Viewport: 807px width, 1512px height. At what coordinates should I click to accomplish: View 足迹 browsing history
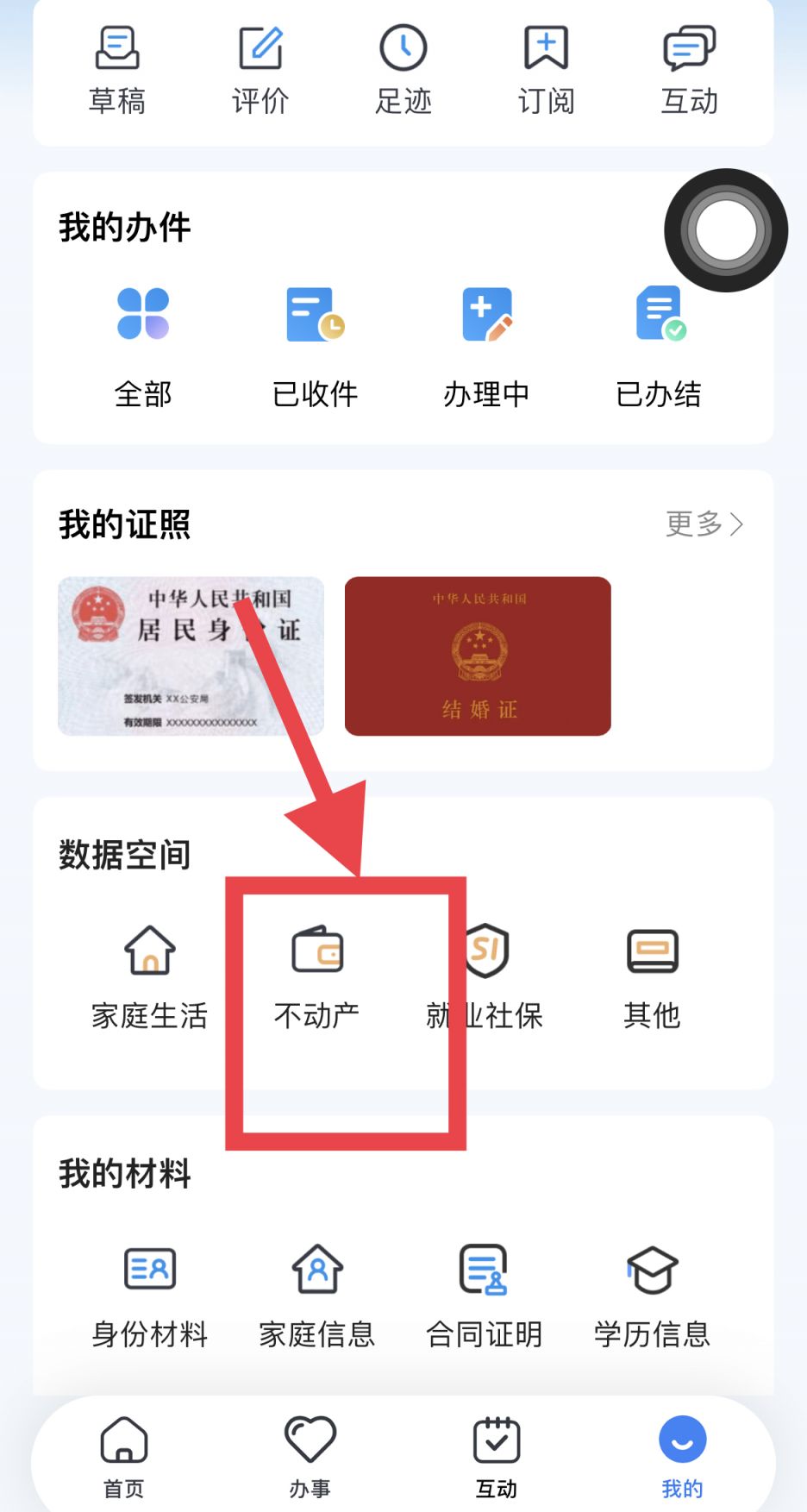[x=403, y=70]
